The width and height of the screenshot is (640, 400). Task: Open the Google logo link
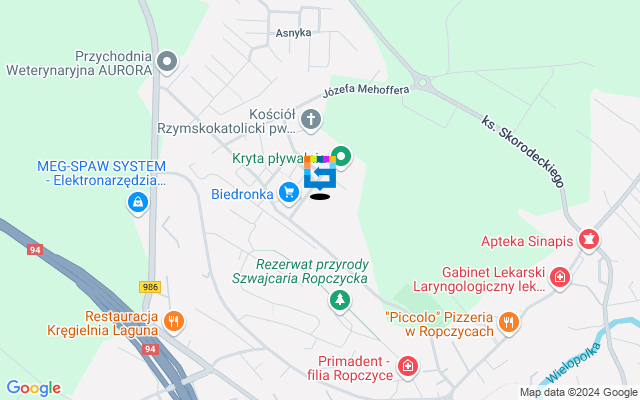33,388
